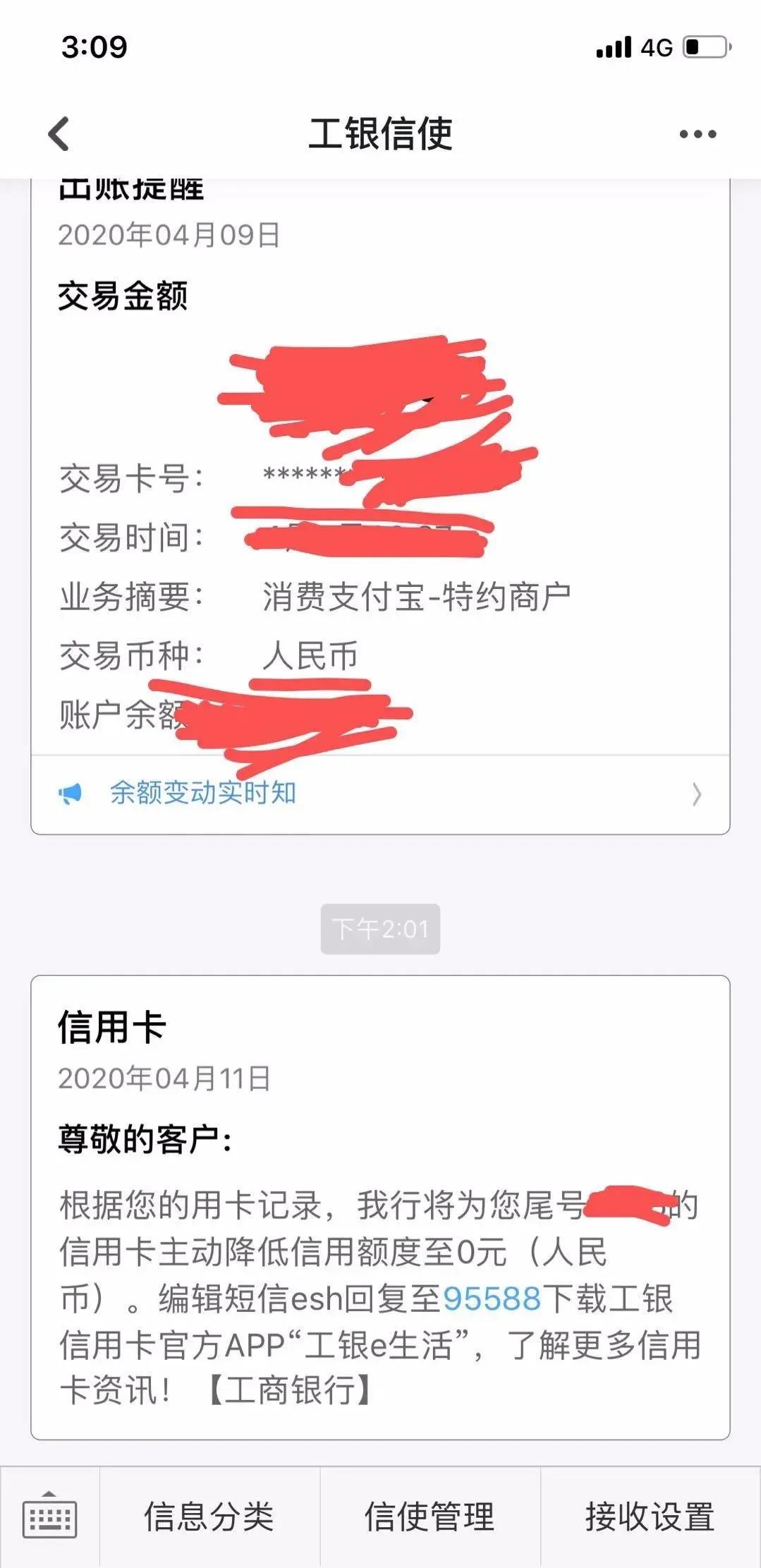Image resolution: width=761 pixels, height=1568 pixels.
Task: Tap the 工银信使 title text
Action: pos(381,131)
